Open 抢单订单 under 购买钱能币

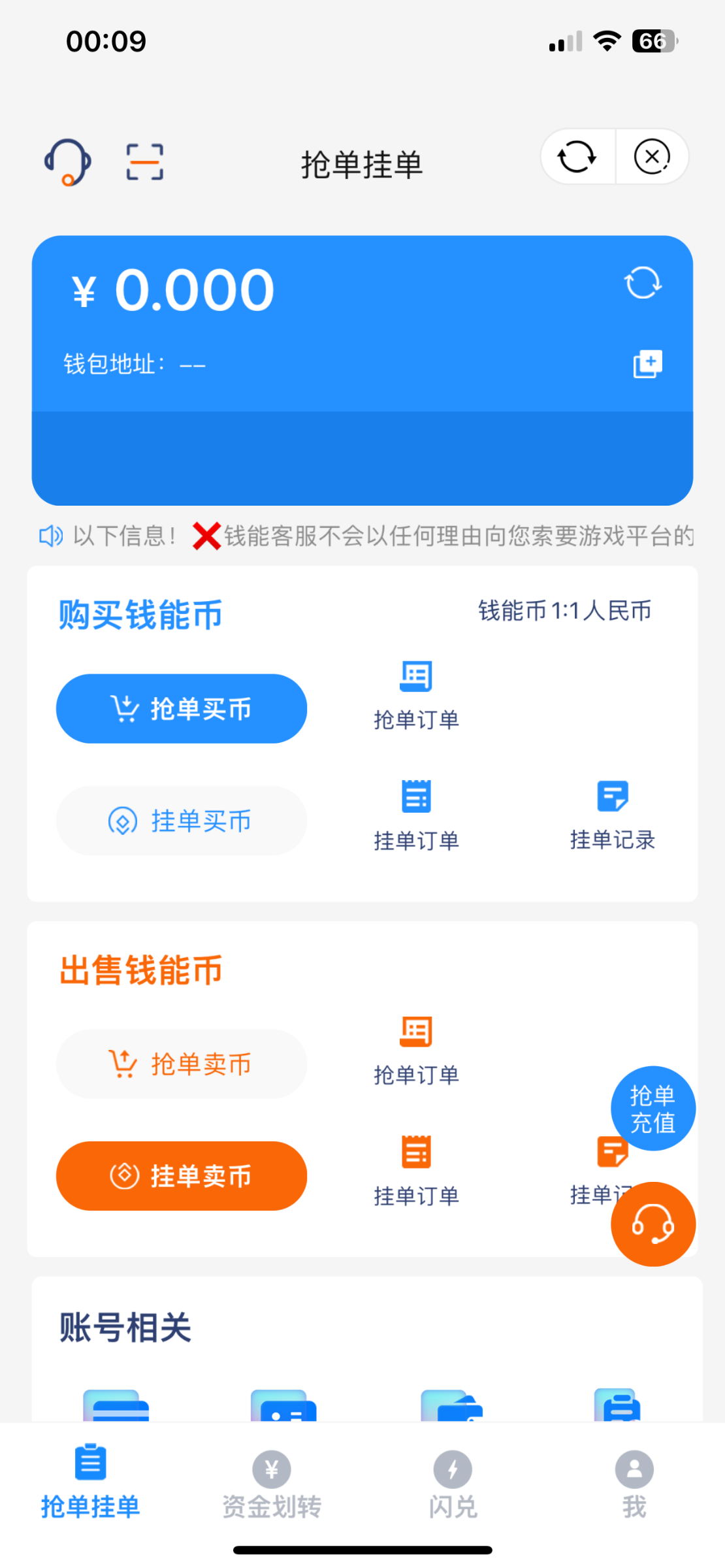click(x=416, y=695)
